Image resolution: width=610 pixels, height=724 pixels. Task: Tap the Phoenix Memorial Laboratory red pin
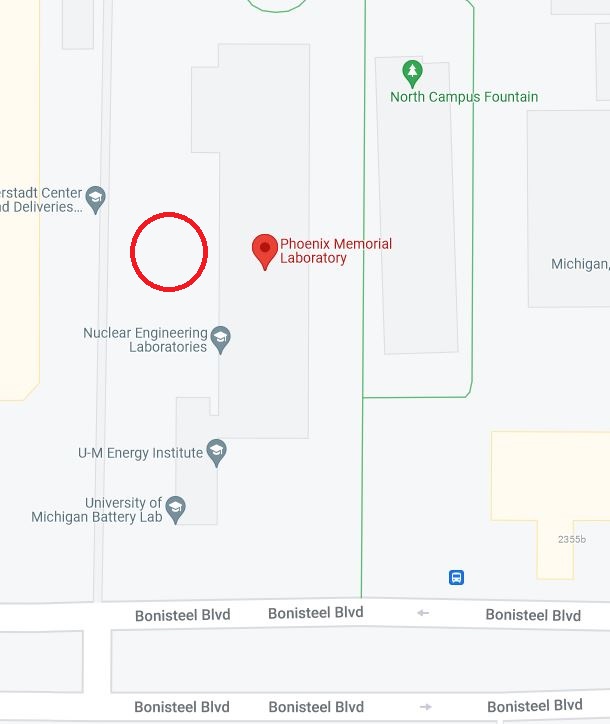264,250
